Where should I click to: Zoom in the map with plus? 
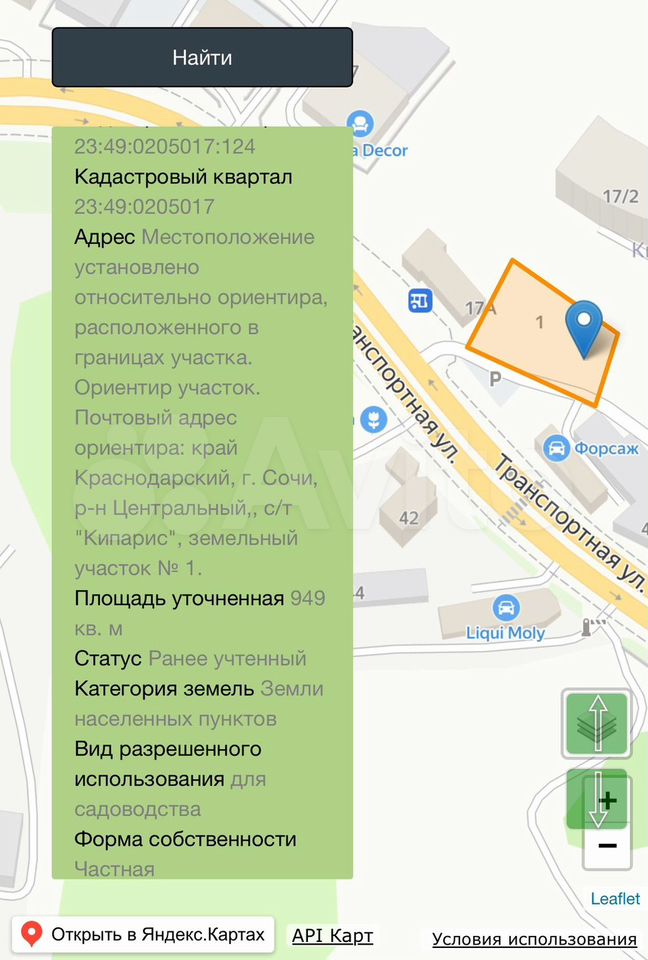point(607,800)
